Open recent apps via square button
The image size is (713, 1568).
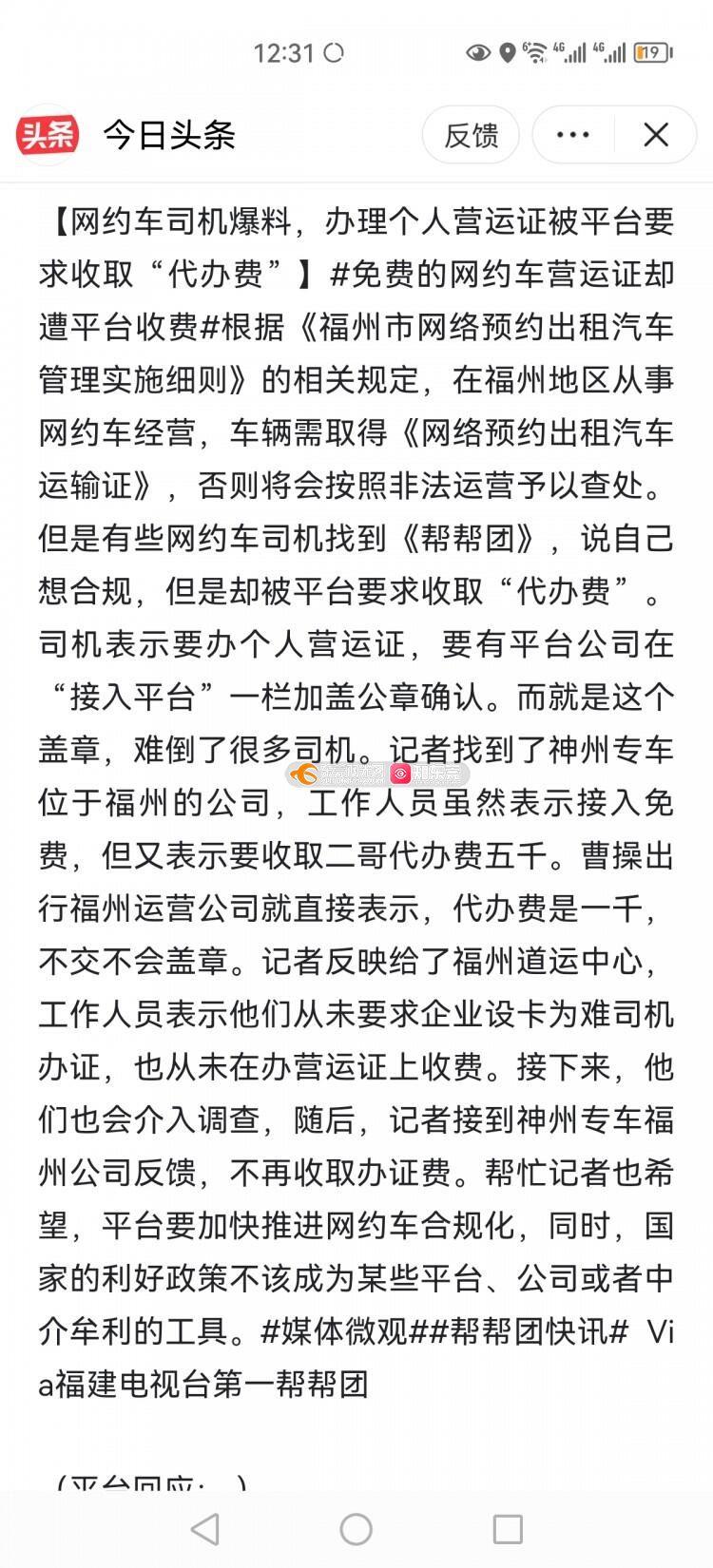508,1529
